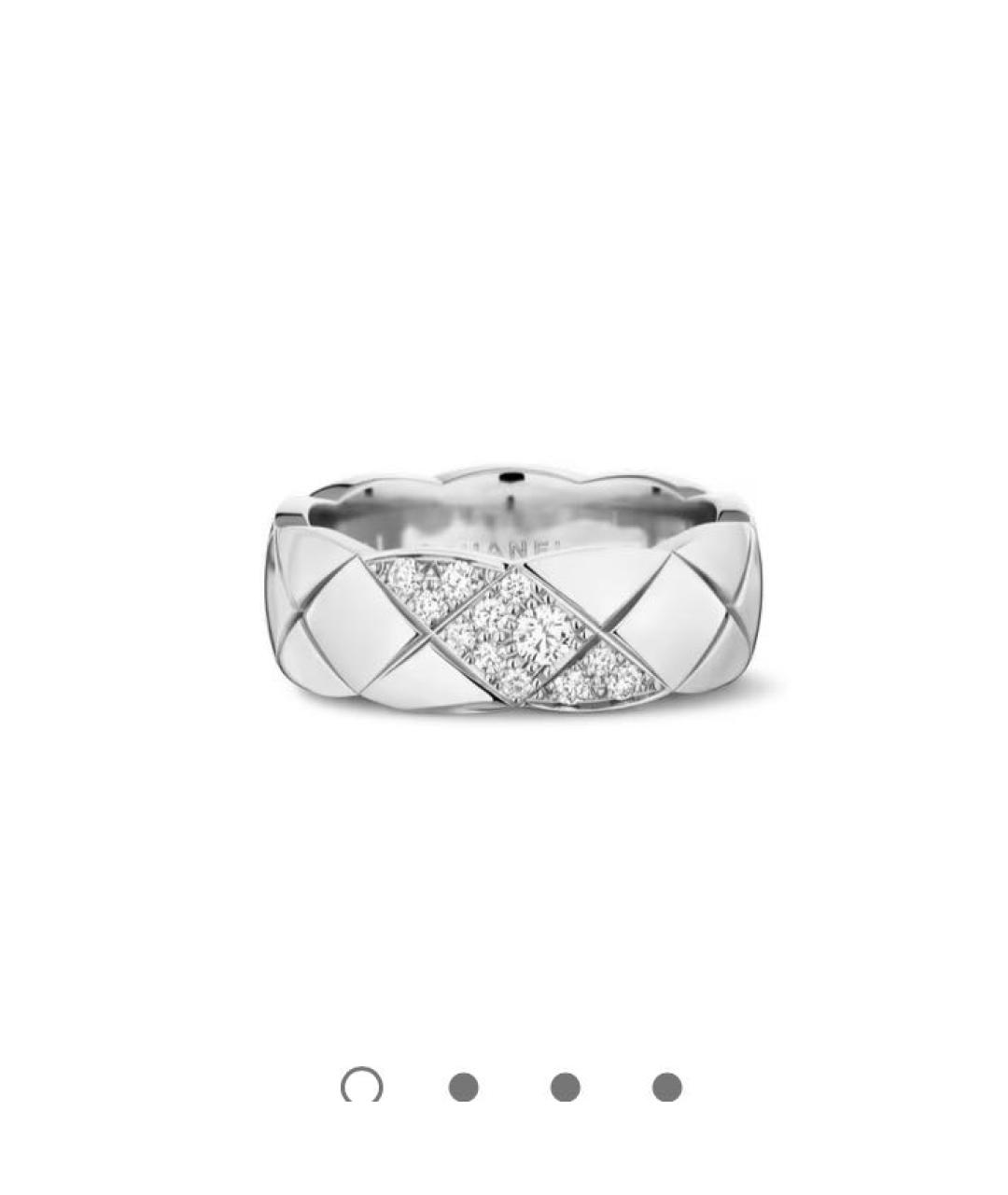1008x1195 pixels.
Task: Select the second carousel dot indicator
Action: (464, 1084)
